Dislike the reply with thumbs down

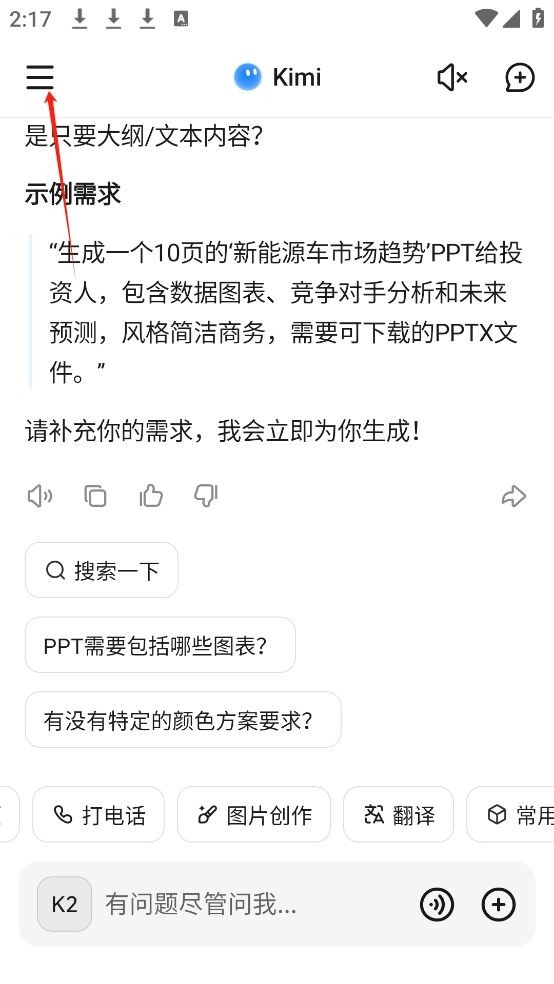pyautogui.click(x=206, y=496)
